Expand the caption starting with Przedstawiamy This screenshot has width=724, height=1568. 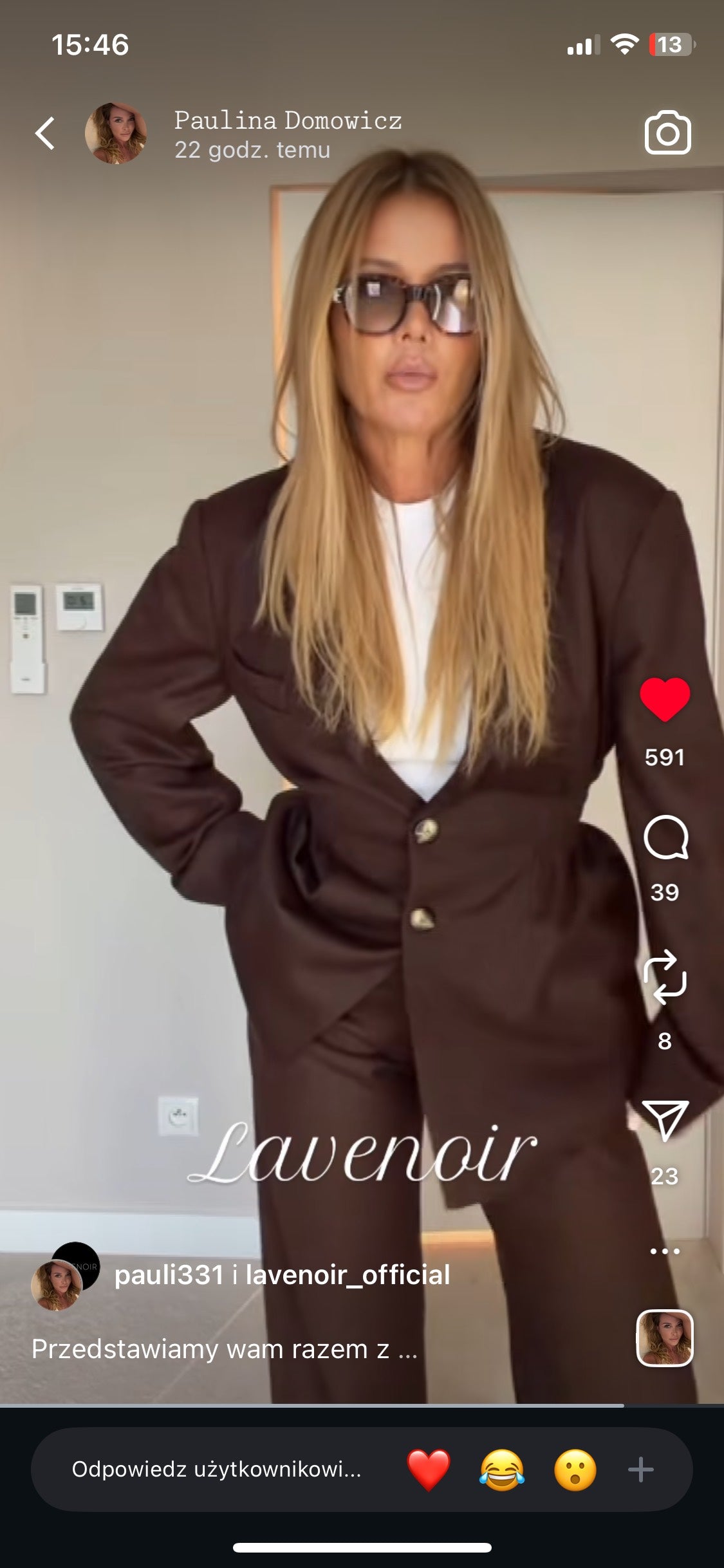(225, 1349)
